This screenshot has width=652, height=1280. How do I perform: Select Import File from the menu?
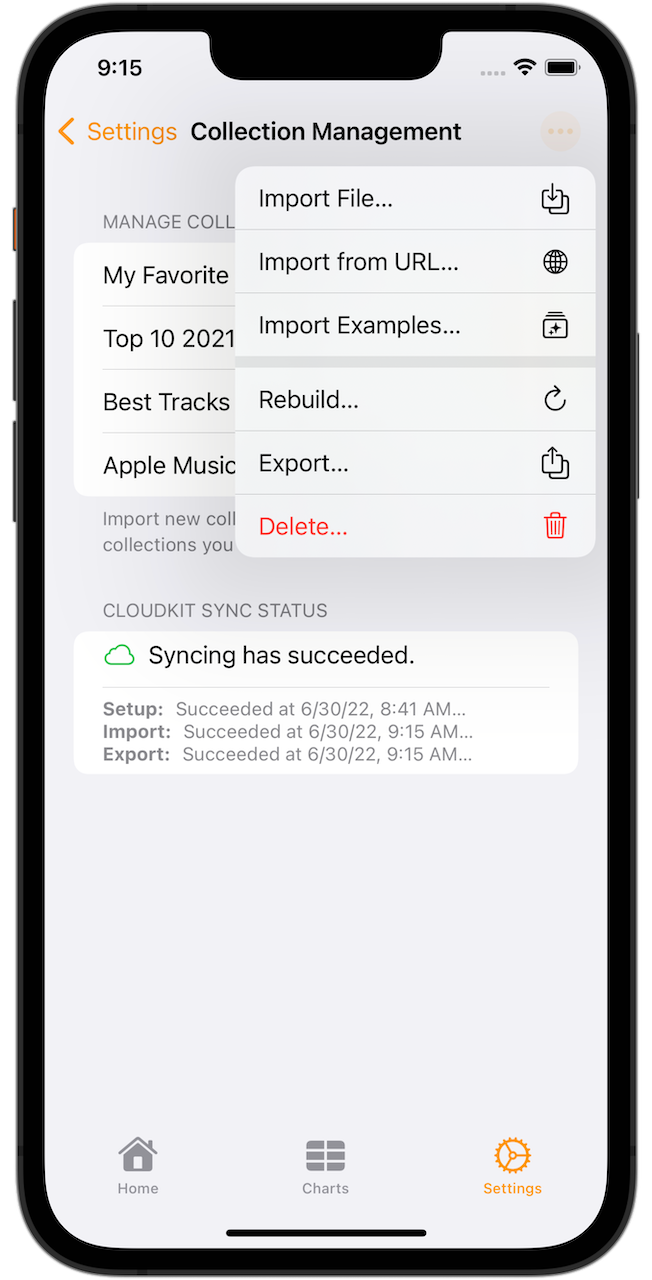coord(414,199)
